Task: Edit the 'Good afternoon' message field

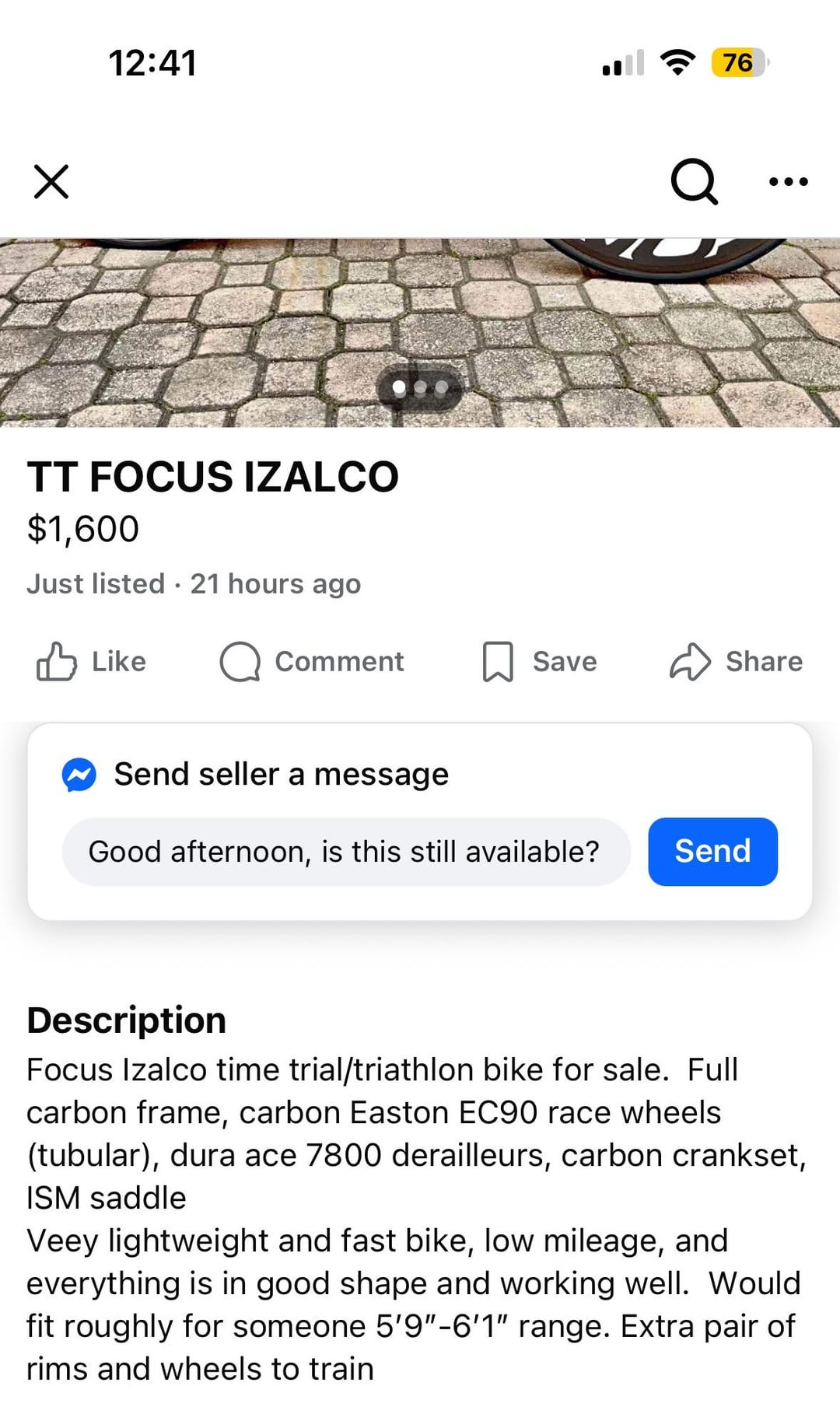Action: [346, 852]
